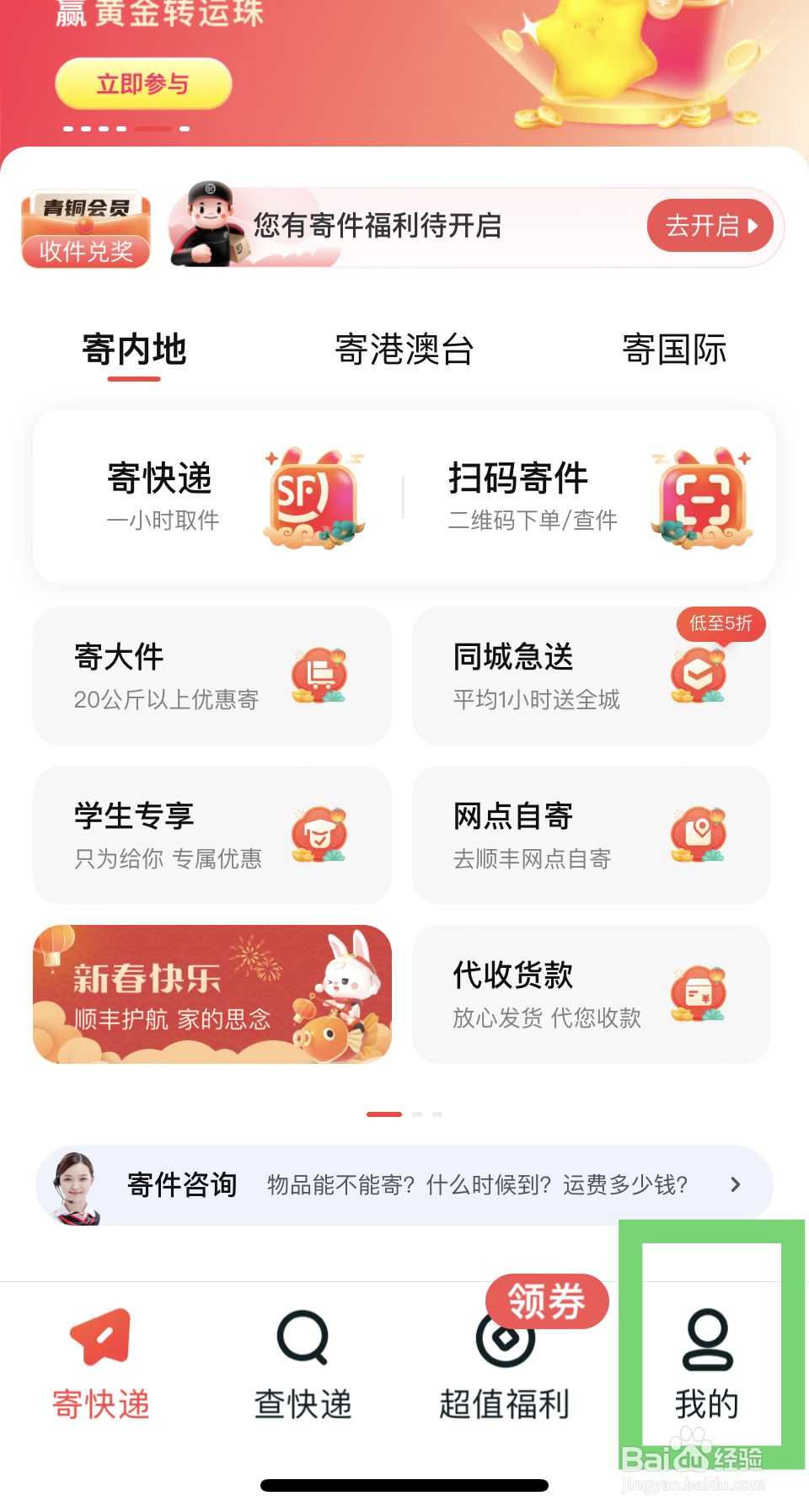
Task: Tap the 代收货款 cash-on-delivery icon
Action: [x=698, y=992]
